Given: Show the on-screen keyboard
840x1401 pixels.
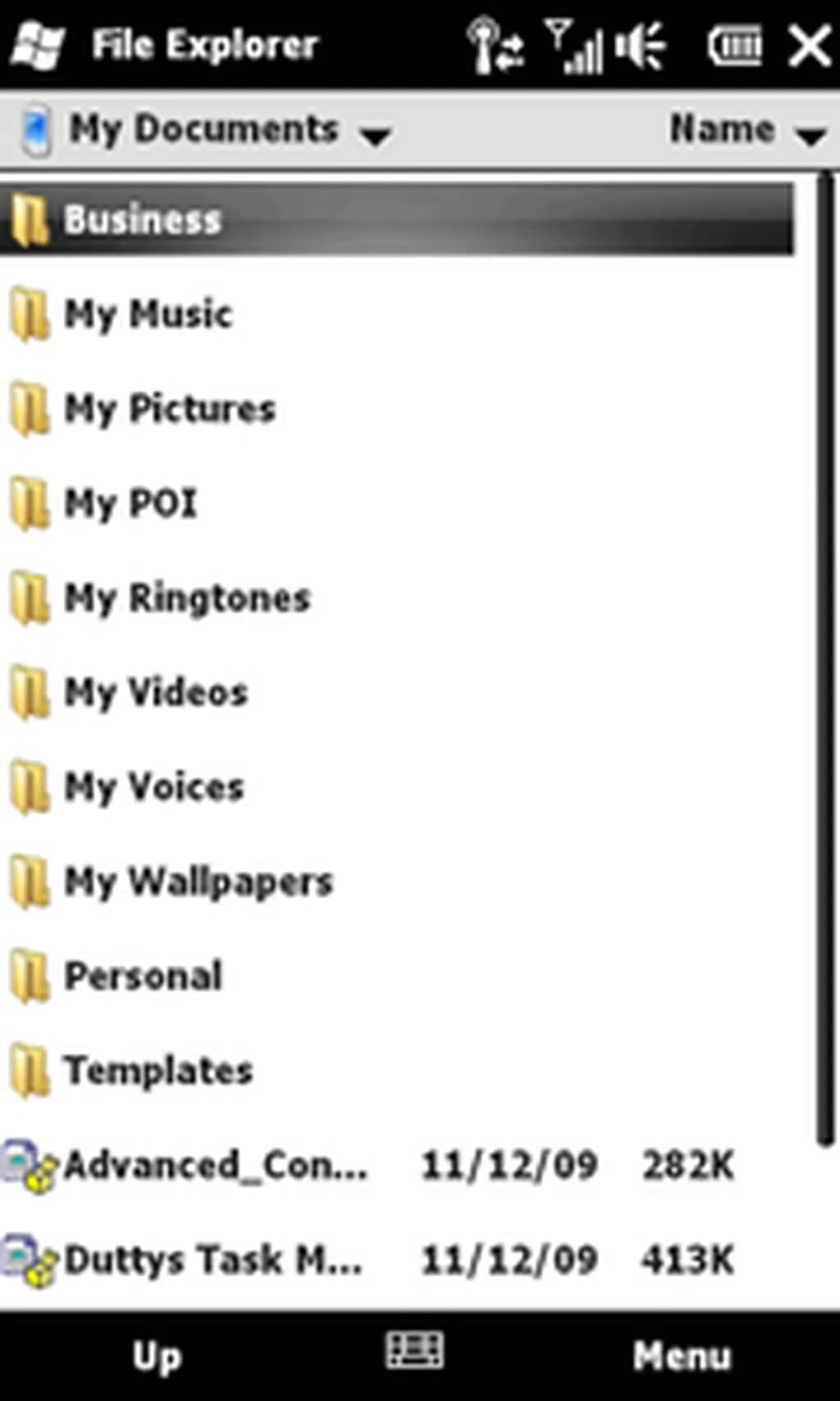Looking at the screenshot, I should tap(415, 1350).
